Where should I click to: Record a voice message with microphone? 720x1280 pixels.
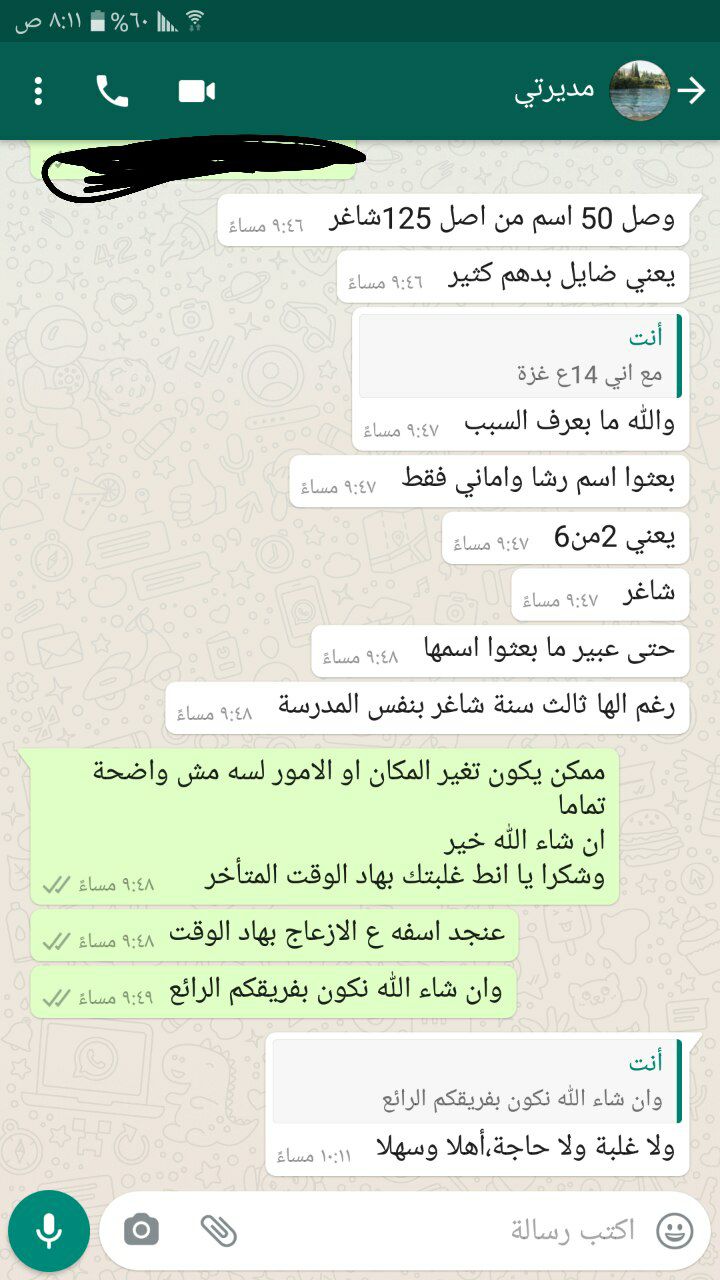(x=48, y=1231)
